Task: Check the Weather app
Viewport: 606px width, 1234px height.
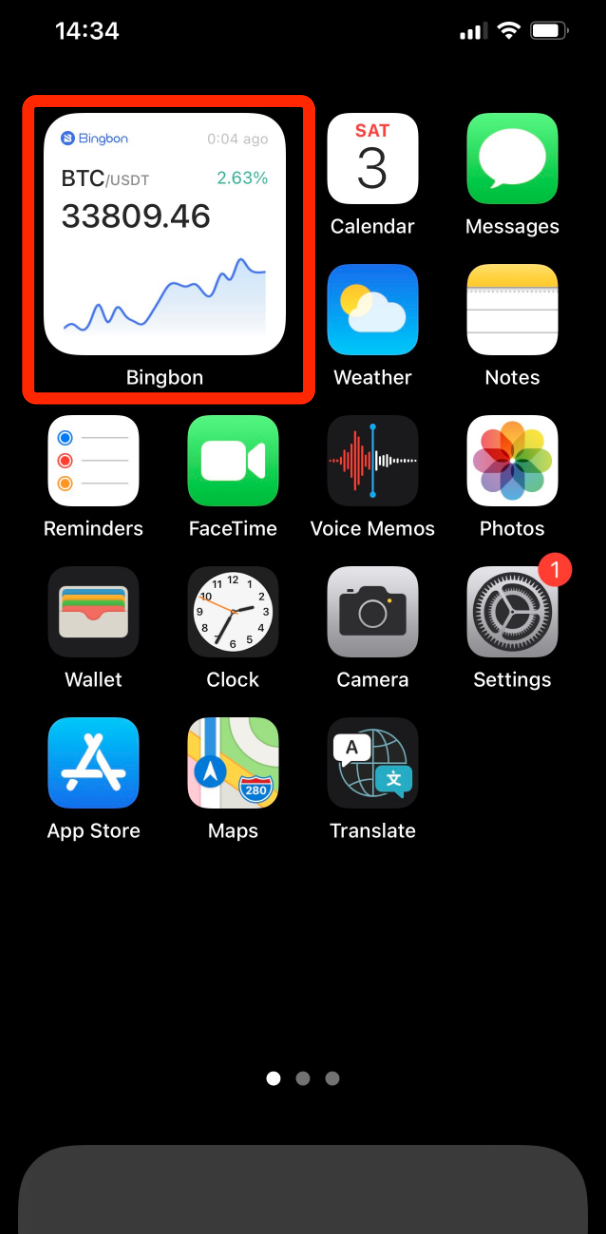Action: click(x=372, y=310)
